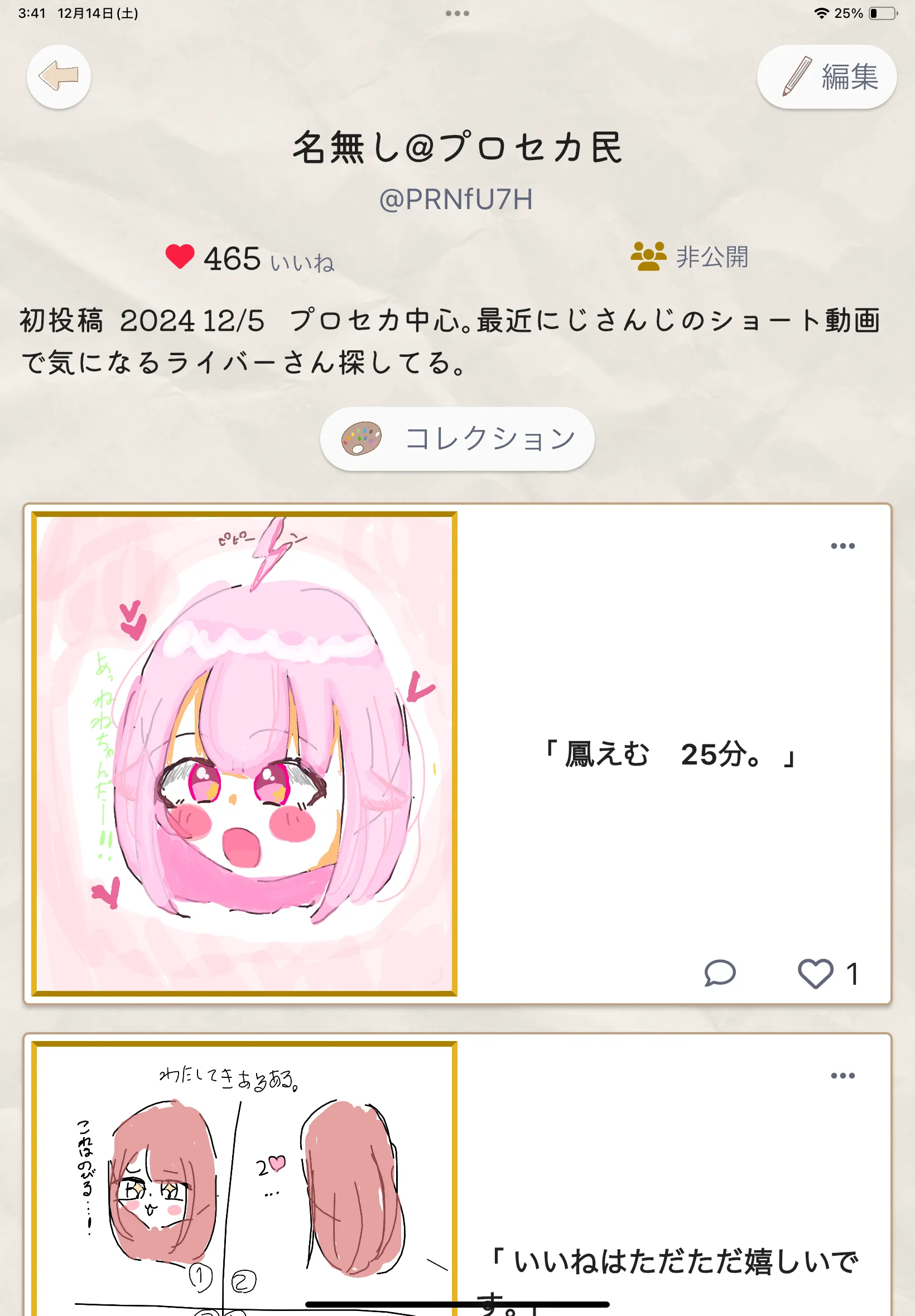Open overflow menu on 鳳えむ post
The image size is (915, 1316).
pyautogui.click(x=843, y=546)
